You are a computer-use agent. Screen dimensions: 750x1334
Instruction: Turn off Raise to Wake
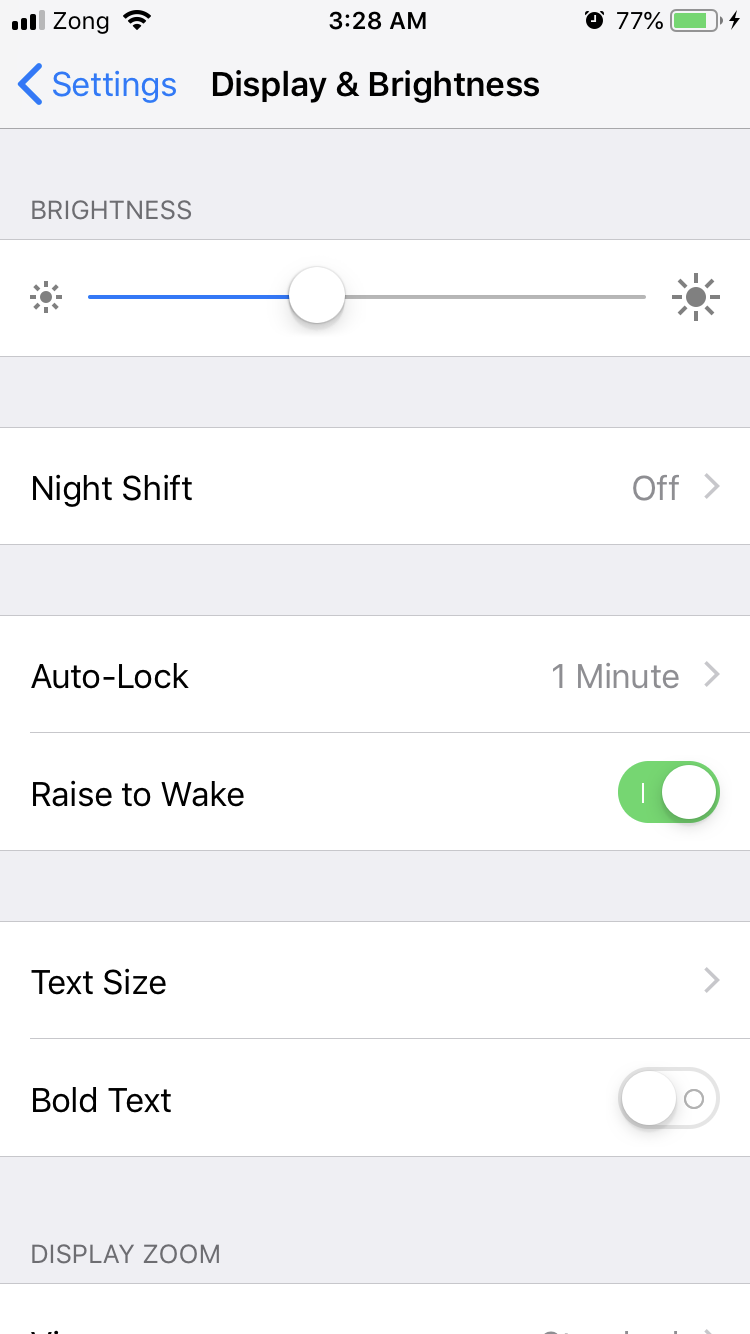[x=668, y=794]
